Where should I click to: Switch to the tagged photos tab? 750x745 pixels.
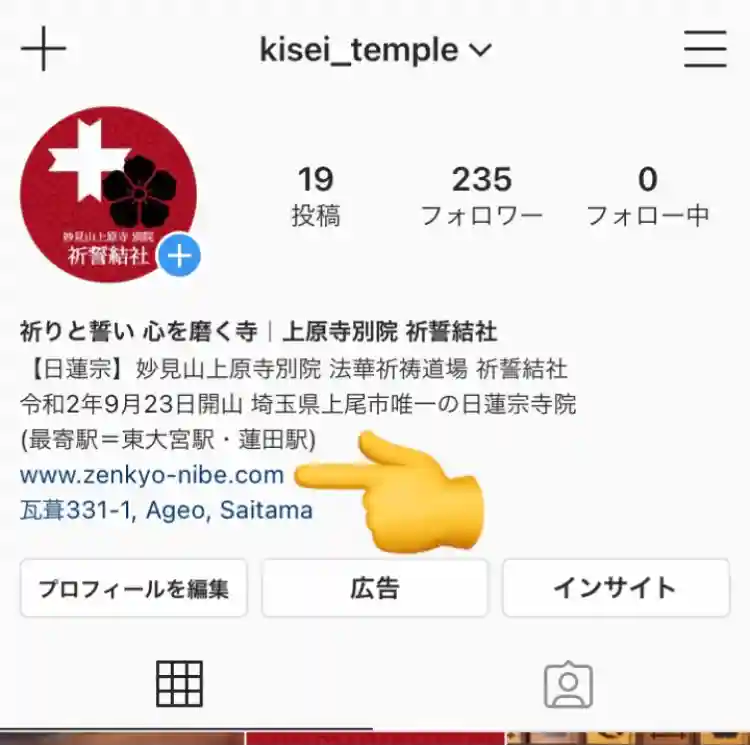click(x=568, y=686)
